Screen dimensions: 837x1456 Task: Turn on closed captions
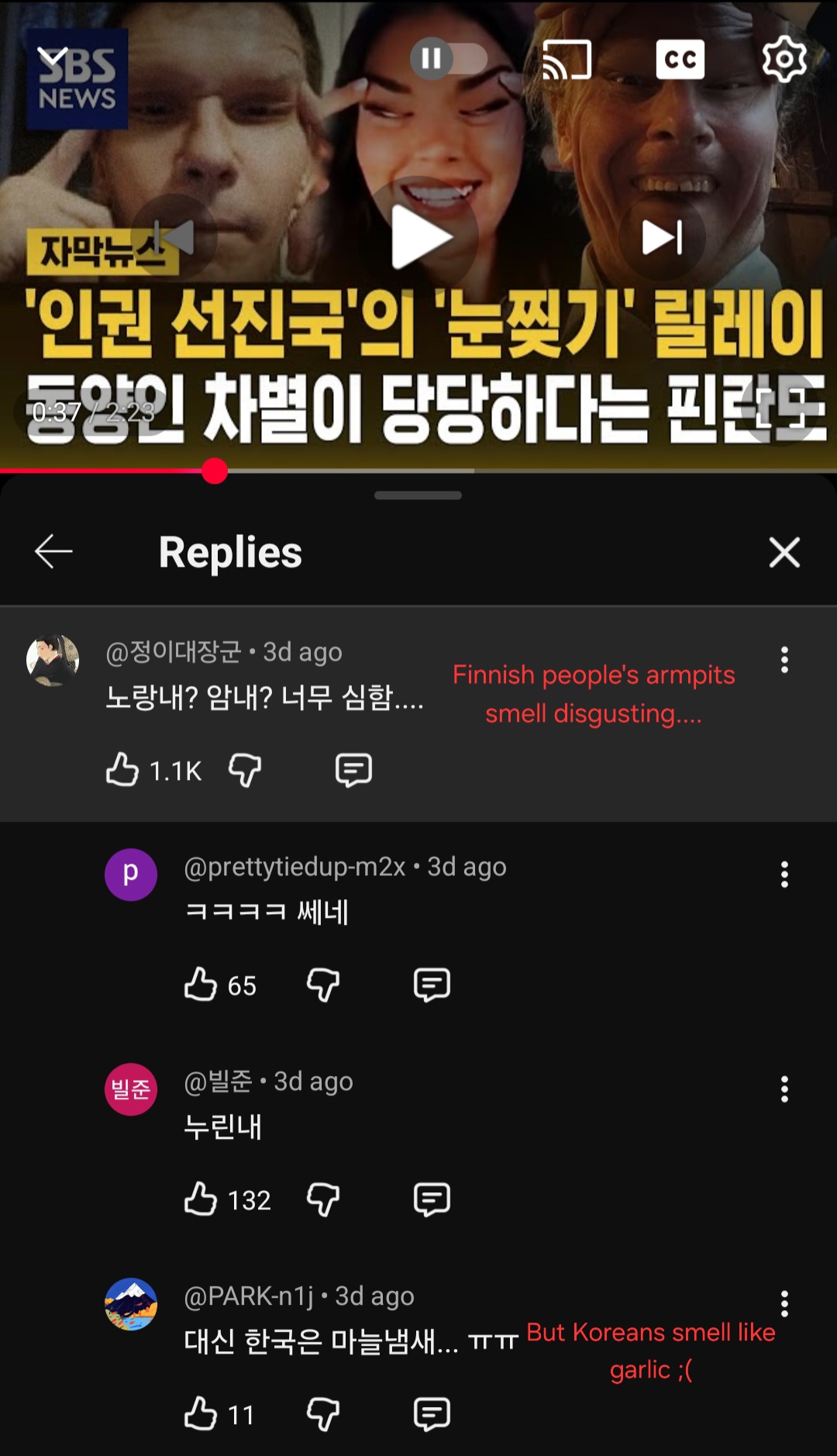click(680, 60)
